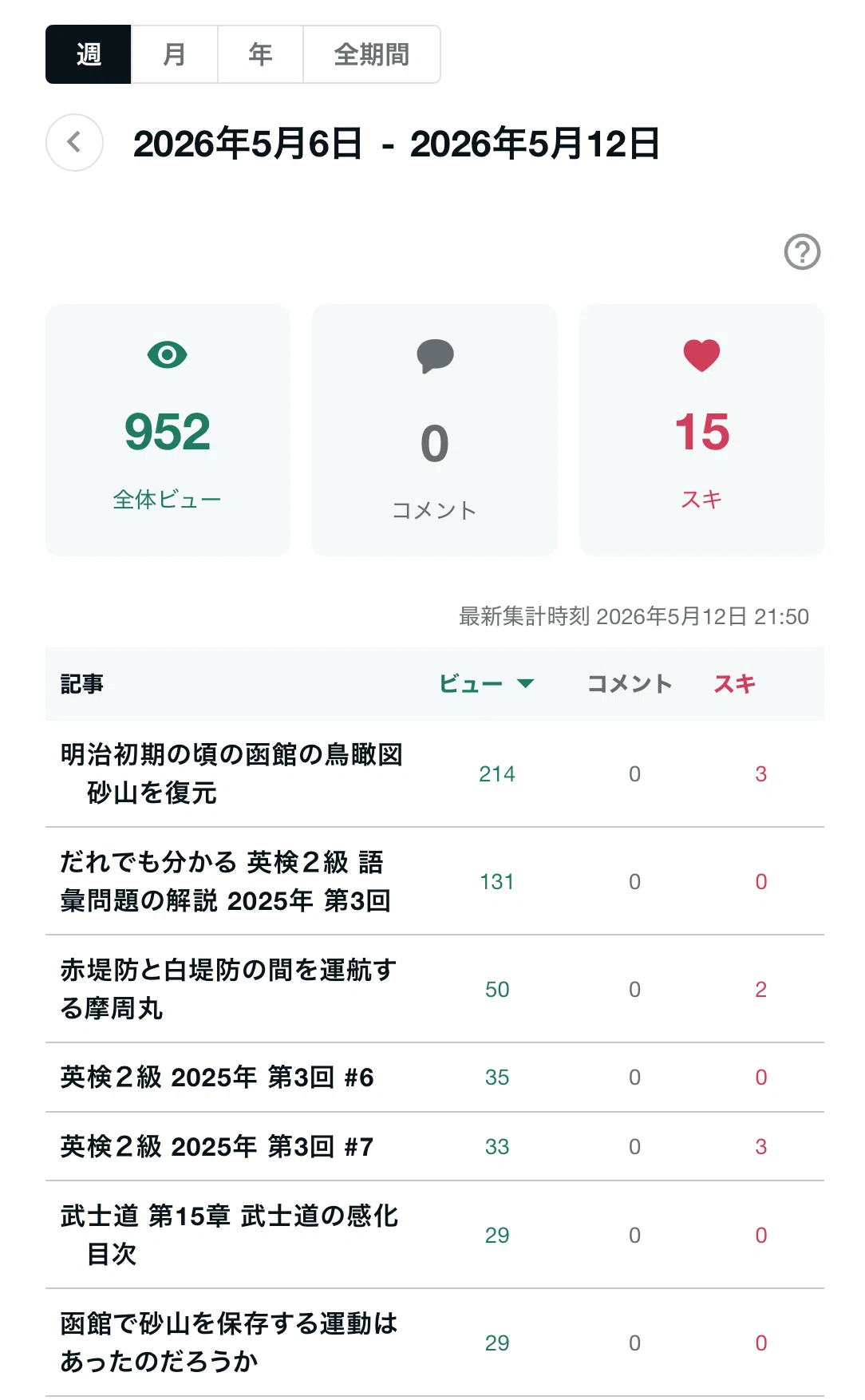Open article 英検2級 2025年 第3回 #6
Screen dimensions: 865x1400
[x=217, y=1078]
